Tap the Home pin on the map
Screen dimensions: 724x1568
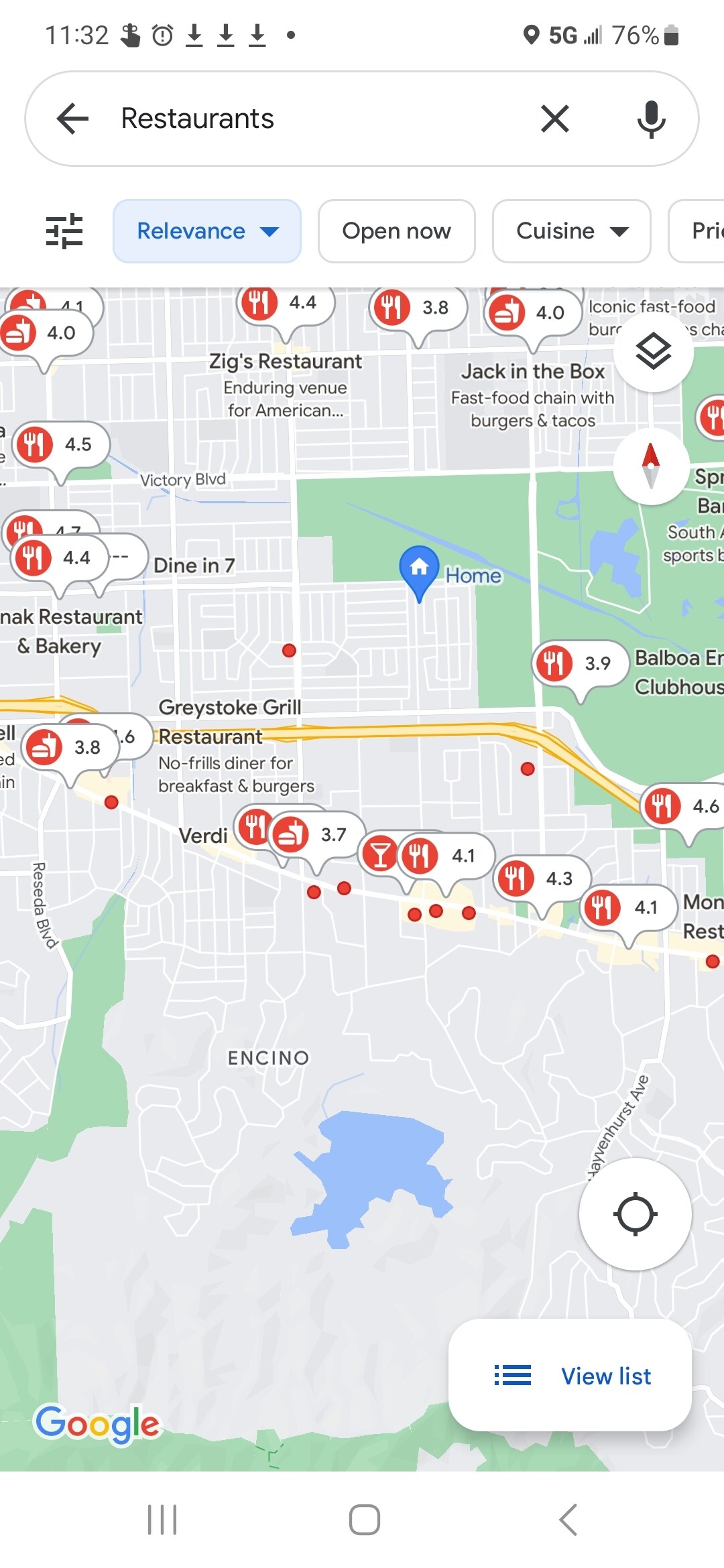pos(419,568)
